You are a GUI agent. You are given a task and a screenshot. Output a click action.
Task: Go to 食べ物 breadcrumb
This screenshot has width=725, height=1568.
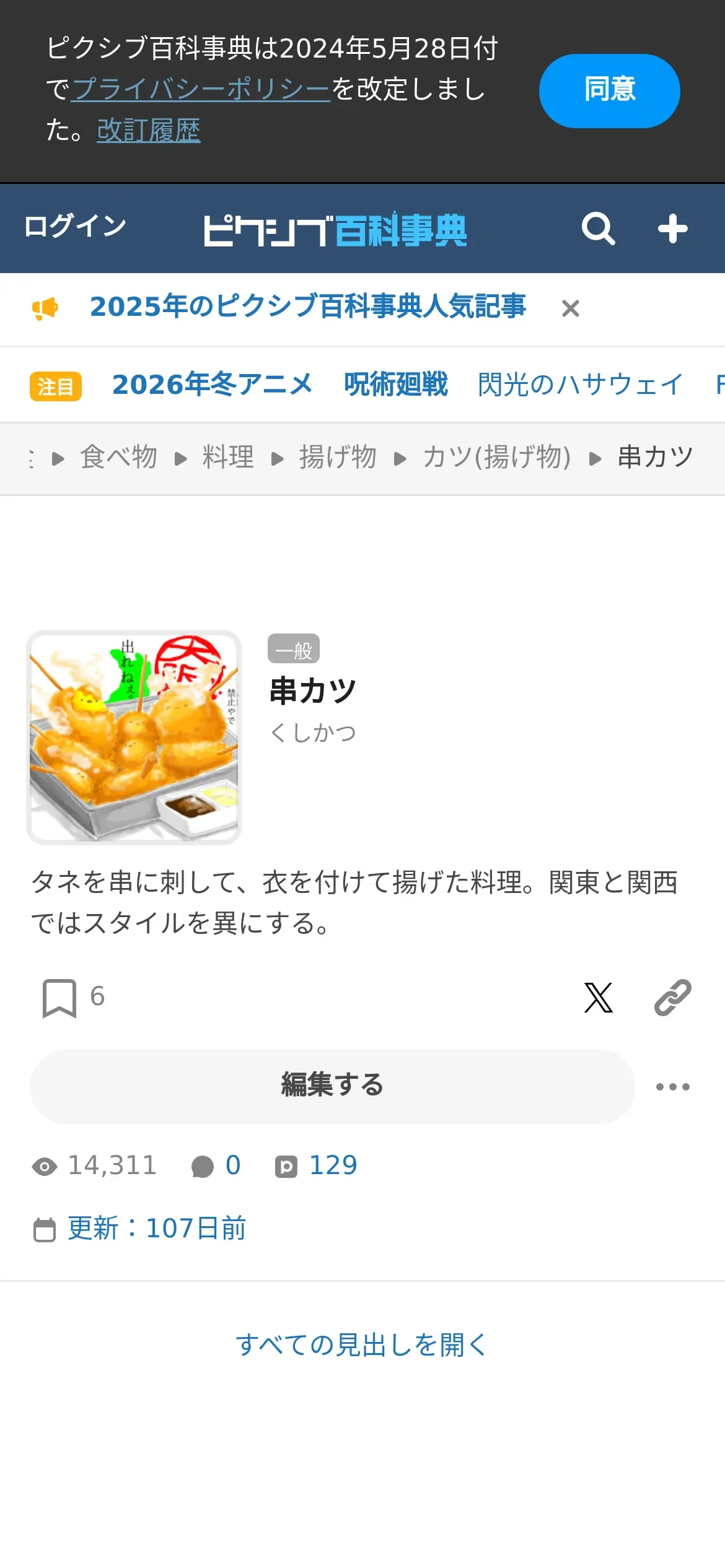point(118,458)
